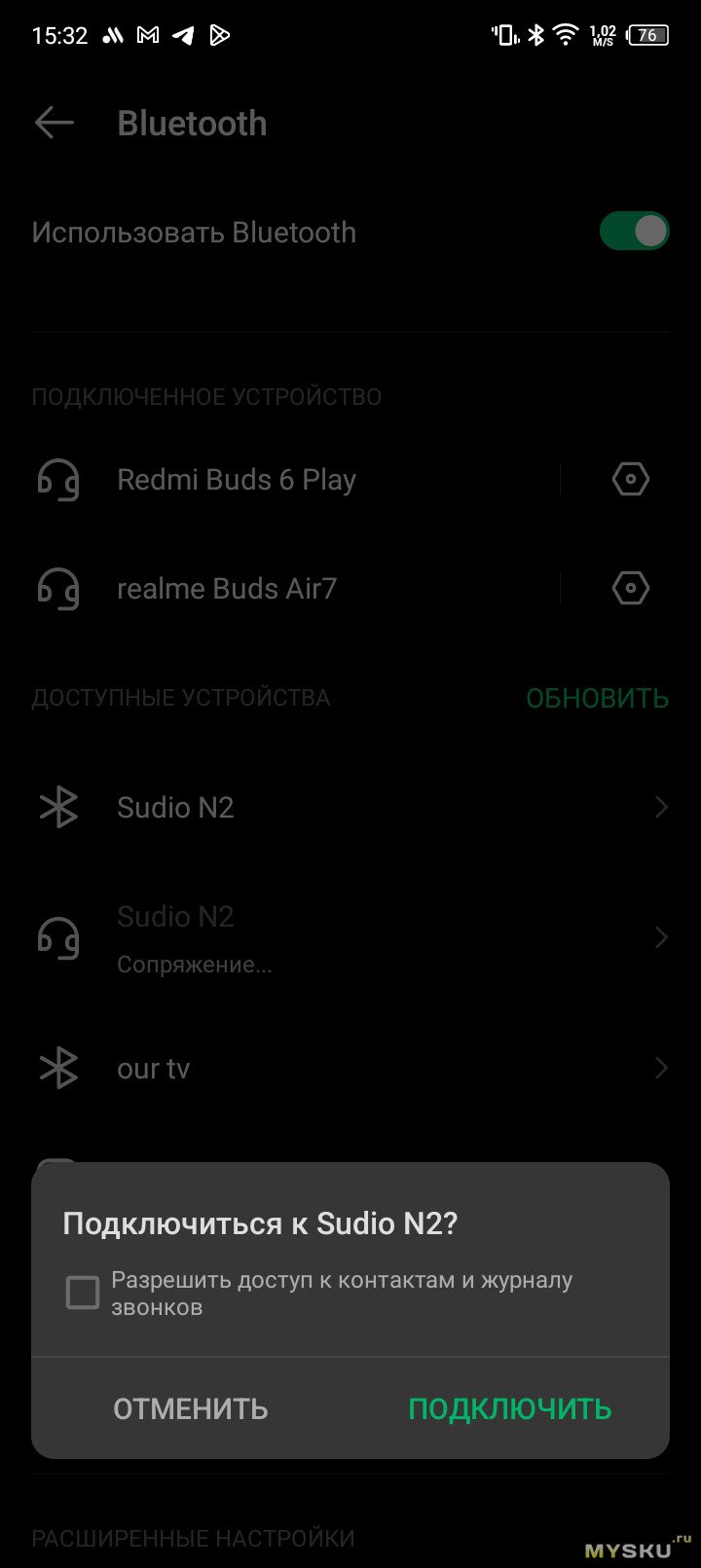Open settings gear for realme Buds Air7
The width and height of the screenshot is (701, 1568).
[630, 588]
